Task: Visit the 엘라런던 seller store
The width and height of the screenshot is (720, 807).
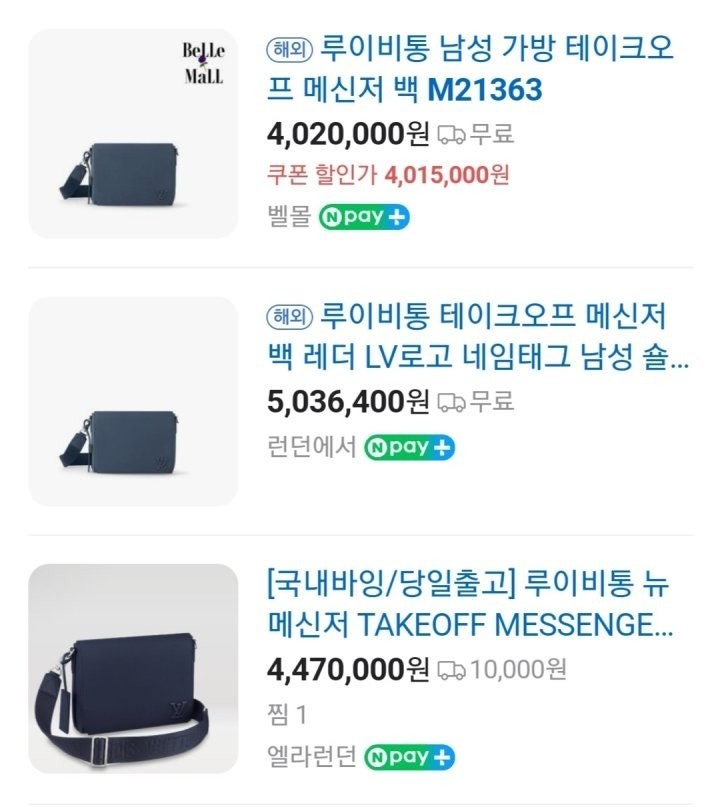Action: pos(312,756)
